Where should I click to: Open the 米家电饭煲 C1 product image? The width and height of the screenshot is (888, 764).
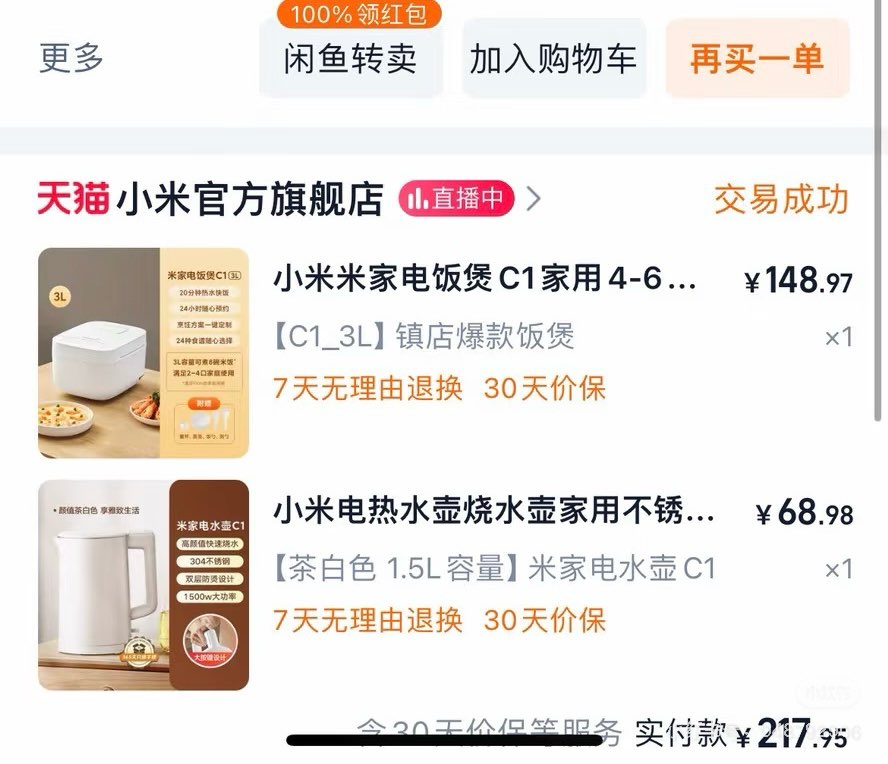(x=143, y=353)
